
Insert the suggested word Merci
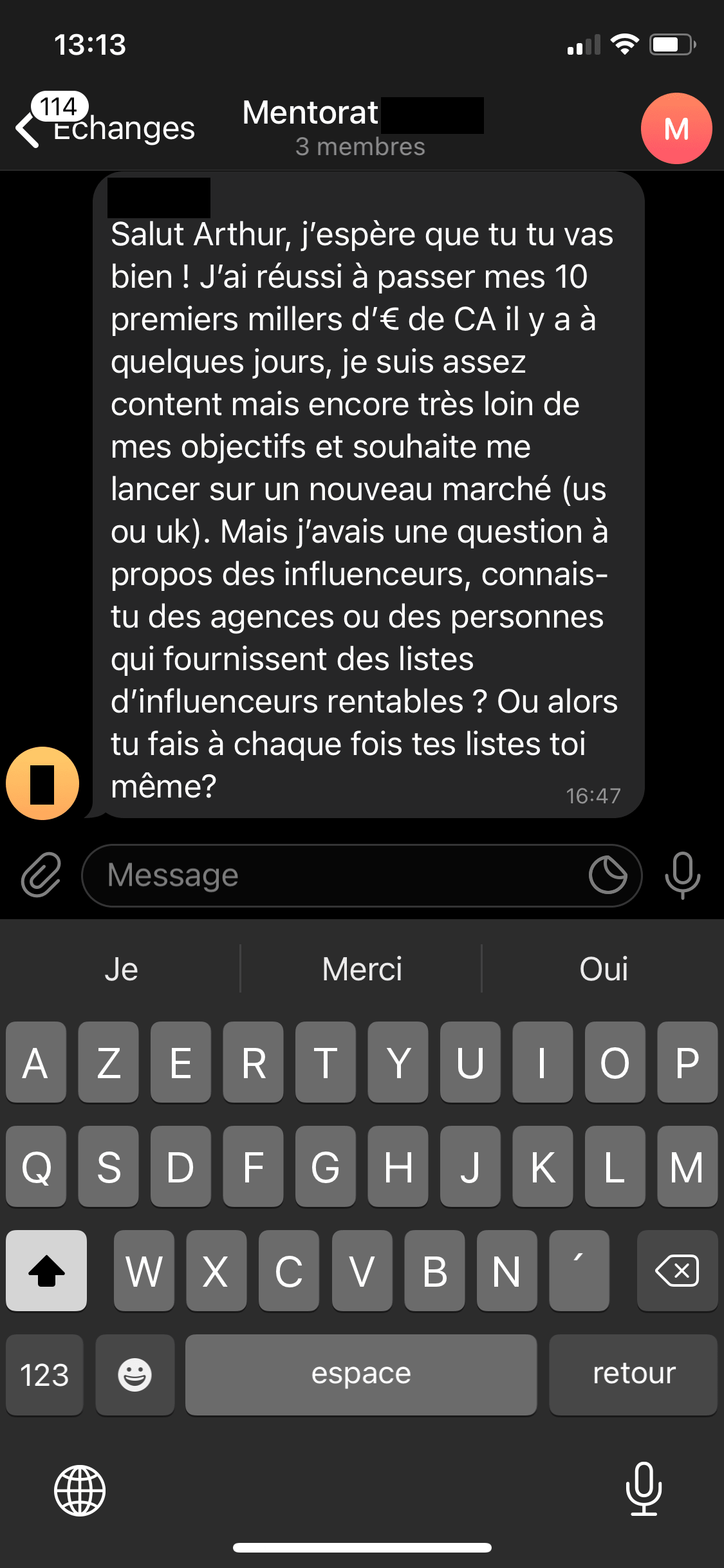(362, 969)
